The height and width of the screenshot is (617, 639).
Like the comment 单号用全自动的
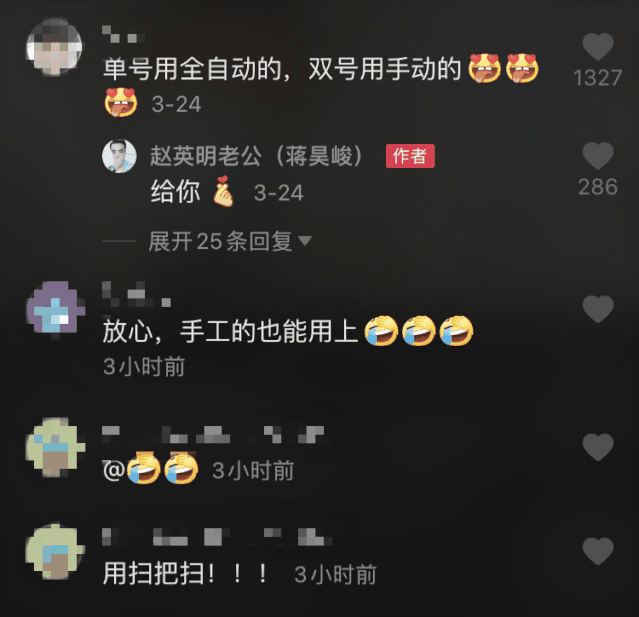coord(598,47)
